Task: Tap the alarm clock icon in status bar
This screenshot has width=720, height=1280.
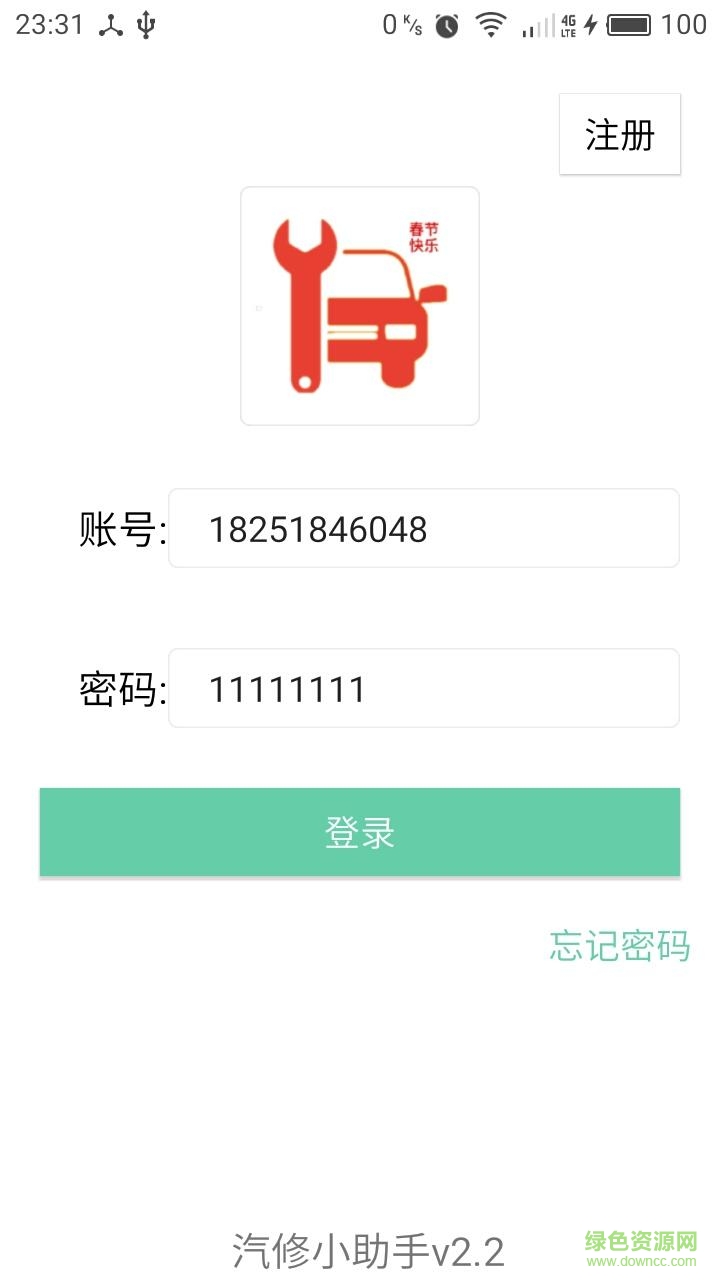Action: click(x=449, y=25)
